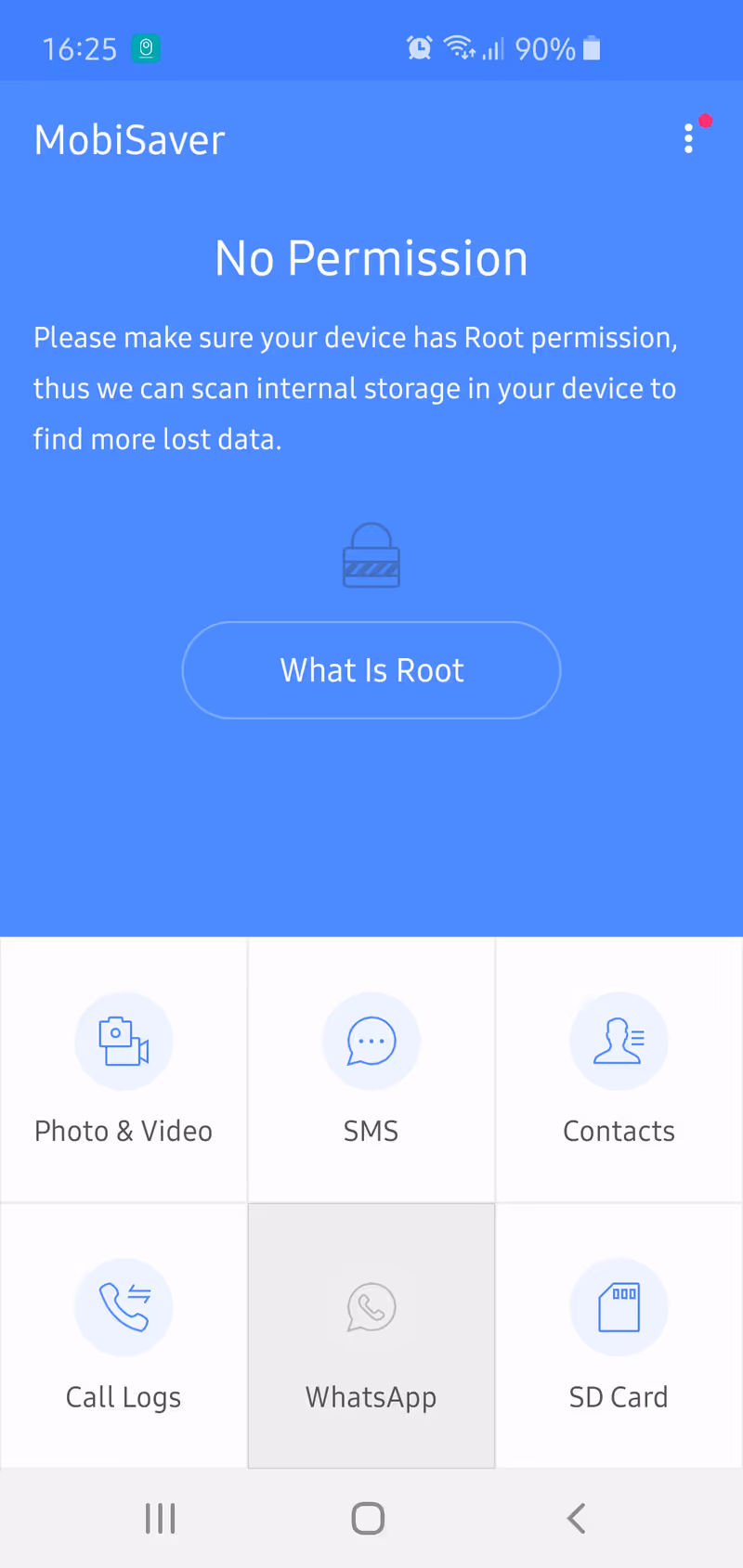Tap the red notification dot on the menu
The width and height of the screenshot is (743, 1568).
point(706,120)
